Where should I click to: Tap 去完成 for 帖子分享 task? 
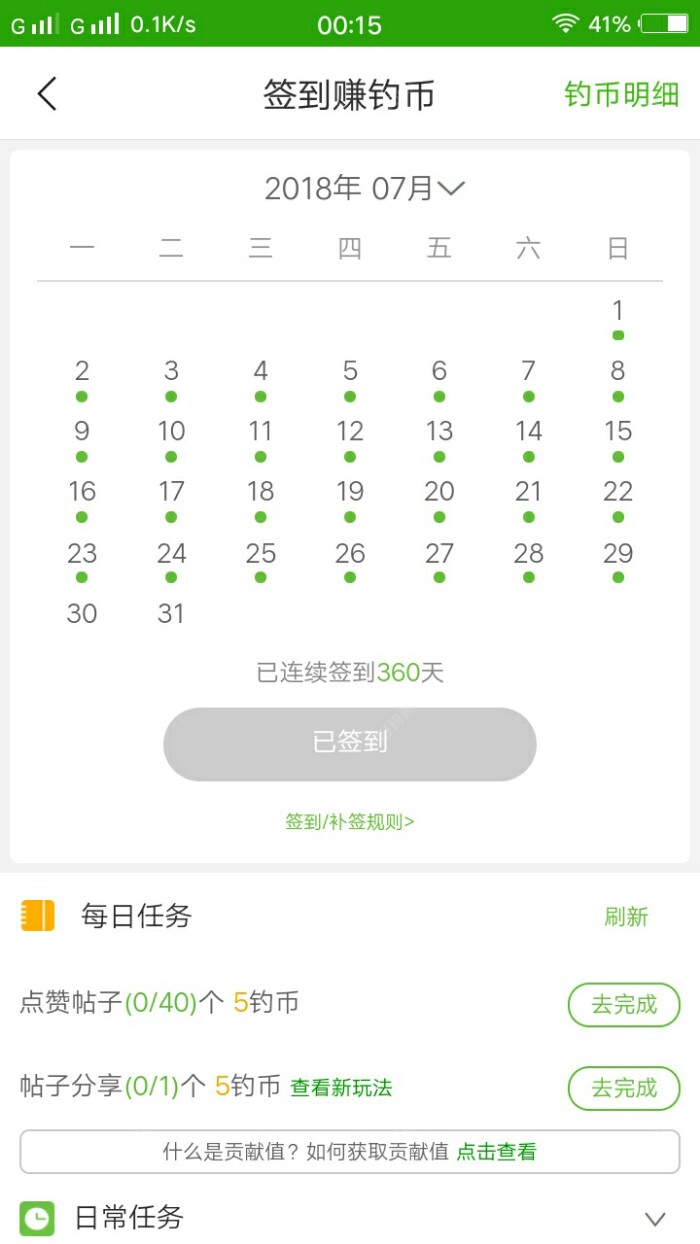click(x=624, y=1088)
